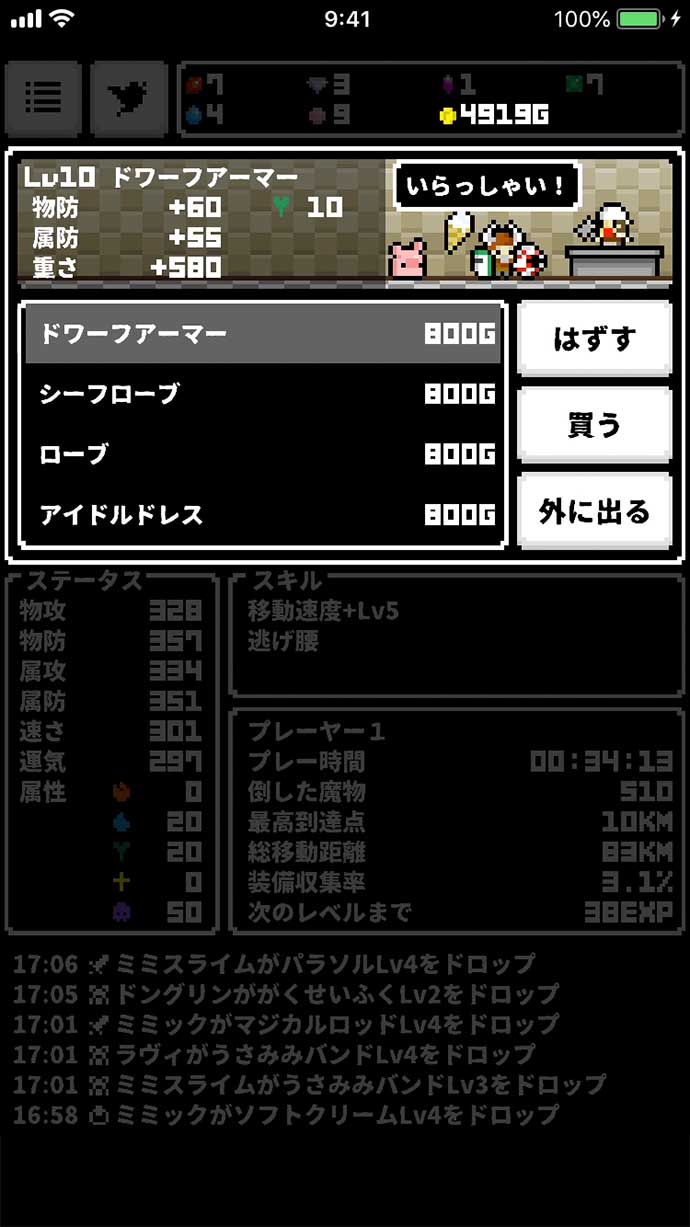This screenshot has height=1227, width=690.
Task: Buy the selected item with 買う
Action: [594, 425]
